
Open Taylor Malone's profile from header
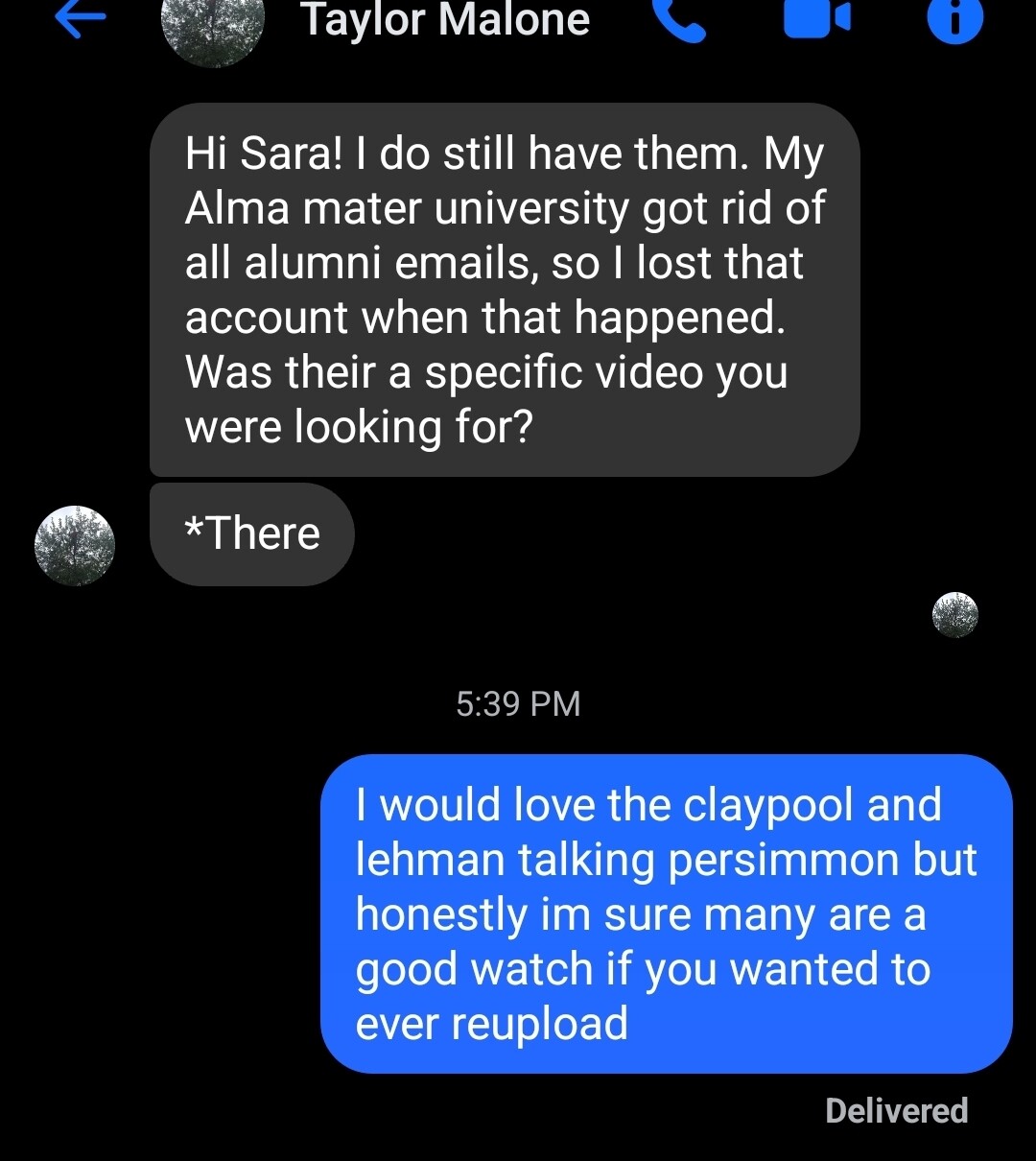point(445,19)
